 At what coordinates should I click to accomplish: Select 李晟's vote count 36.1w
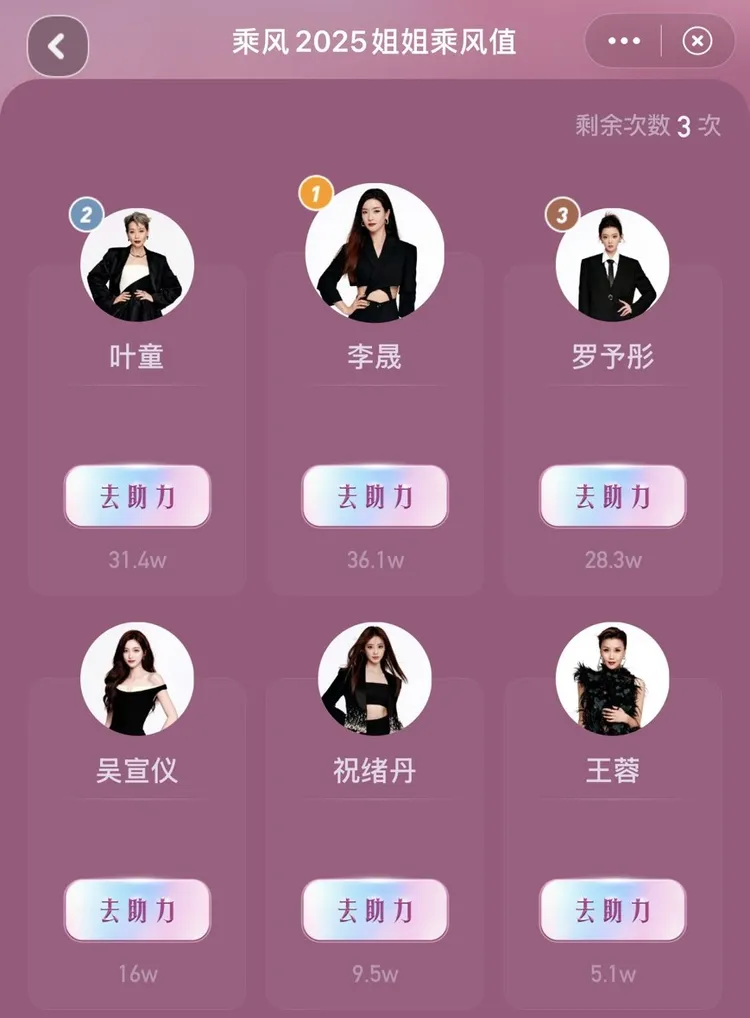(x=374, y=560)
